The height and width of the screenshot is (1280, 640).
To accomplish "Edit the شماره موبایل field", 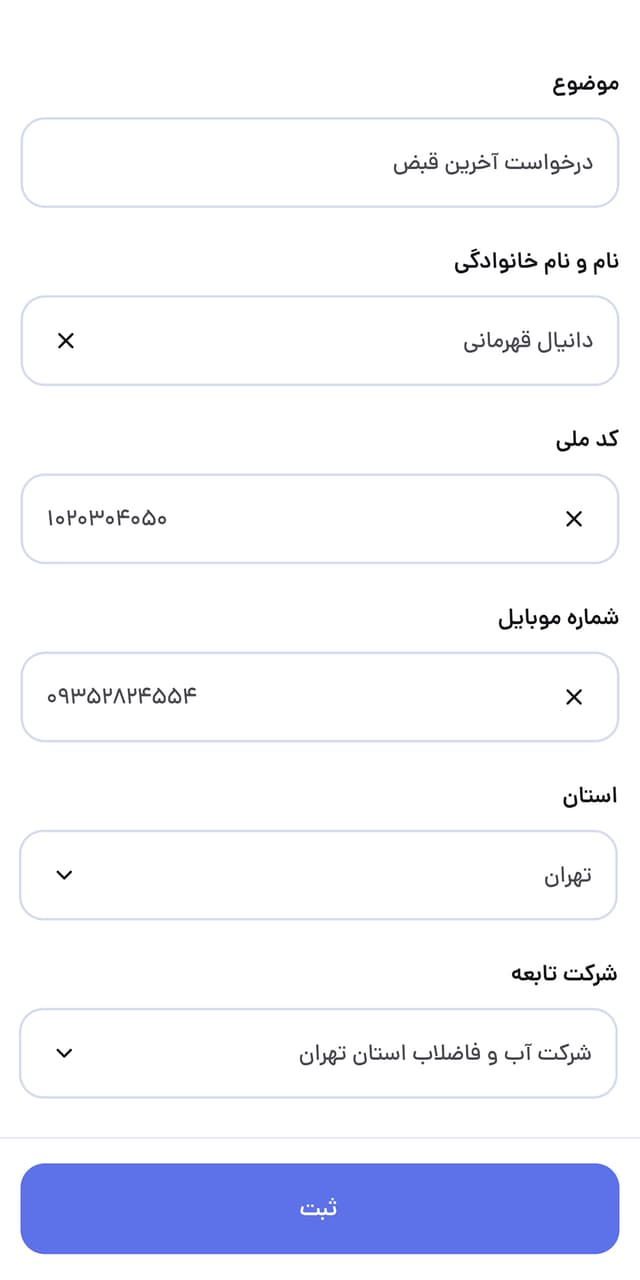I will click(x=300, y=697).
